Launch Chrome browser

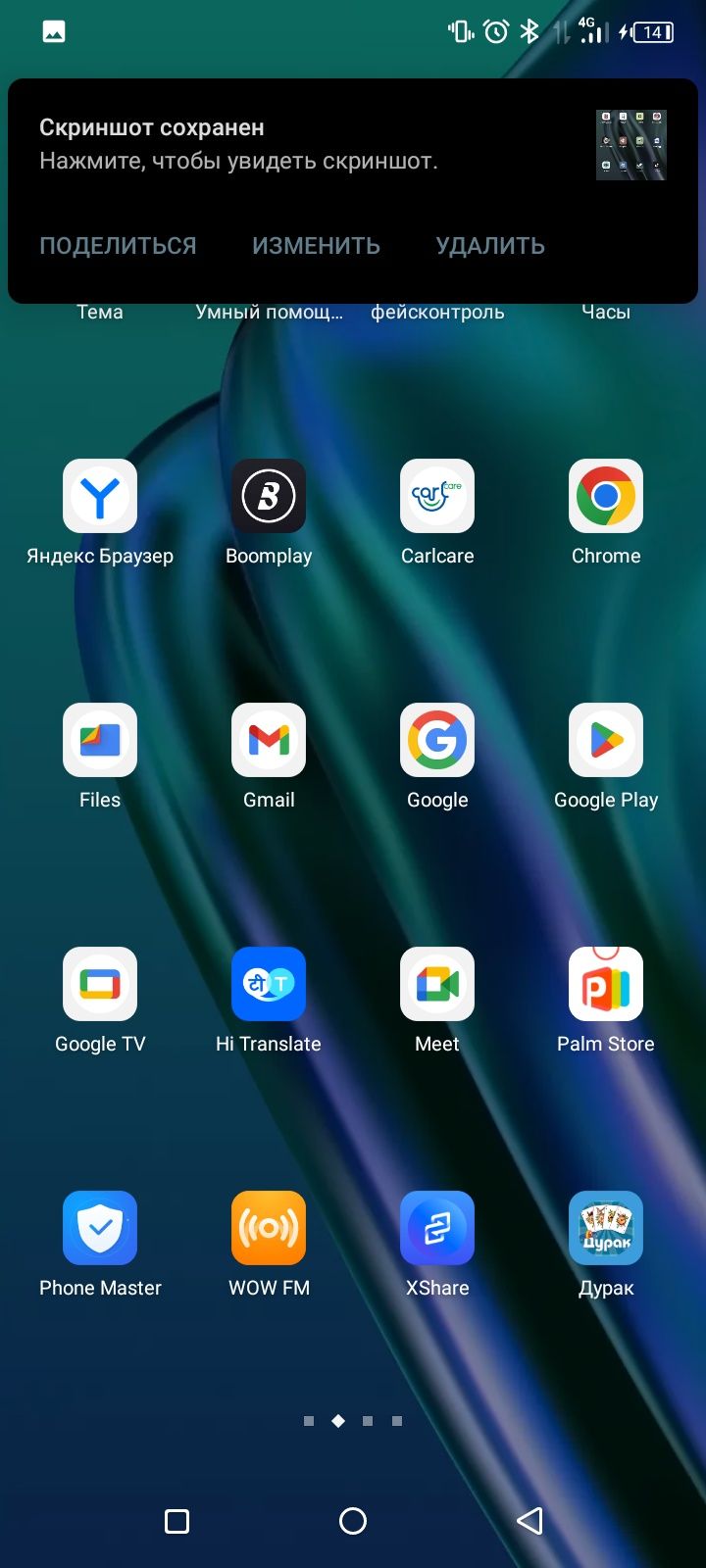point(606,497)
